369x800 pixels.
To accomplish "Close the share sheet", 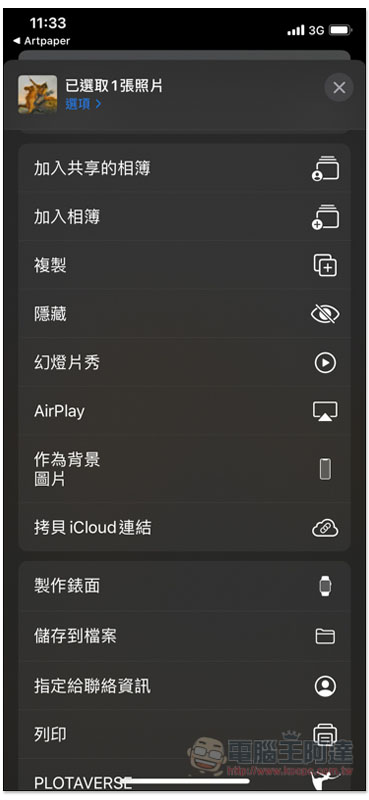I will pos(339,88).
